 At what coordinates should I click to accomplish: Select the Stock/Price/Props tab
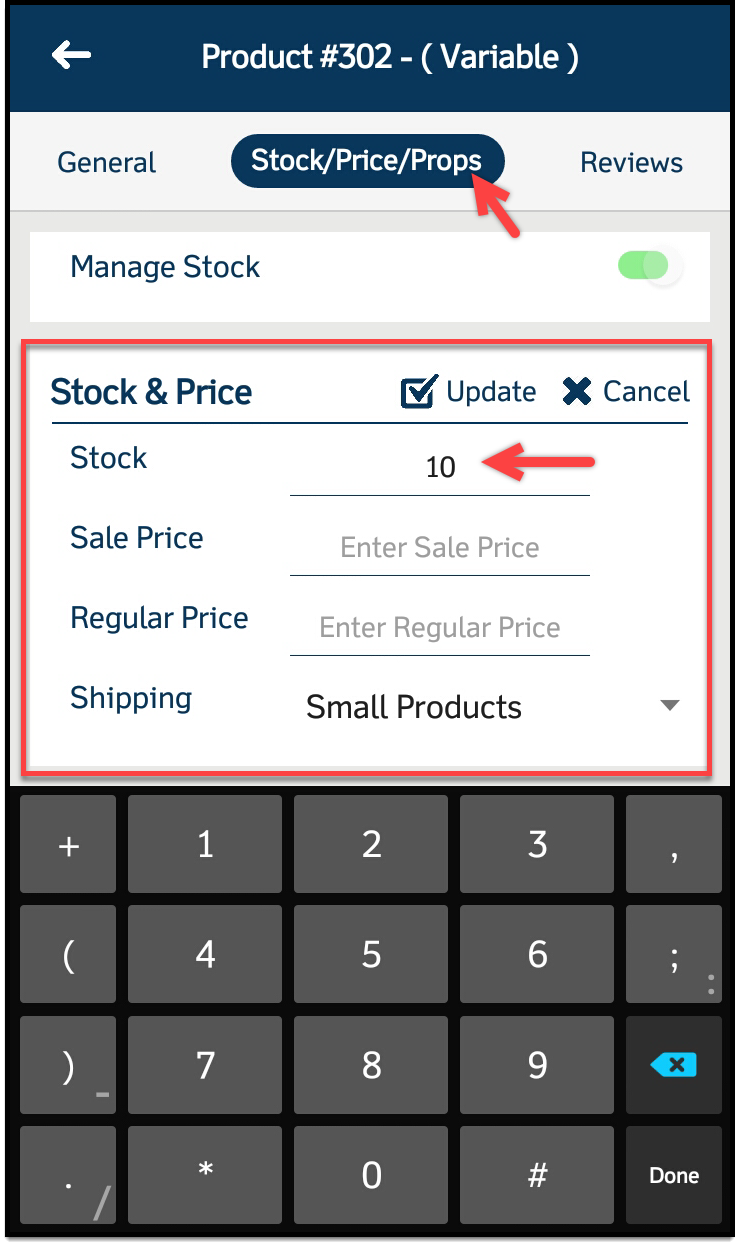366,161
